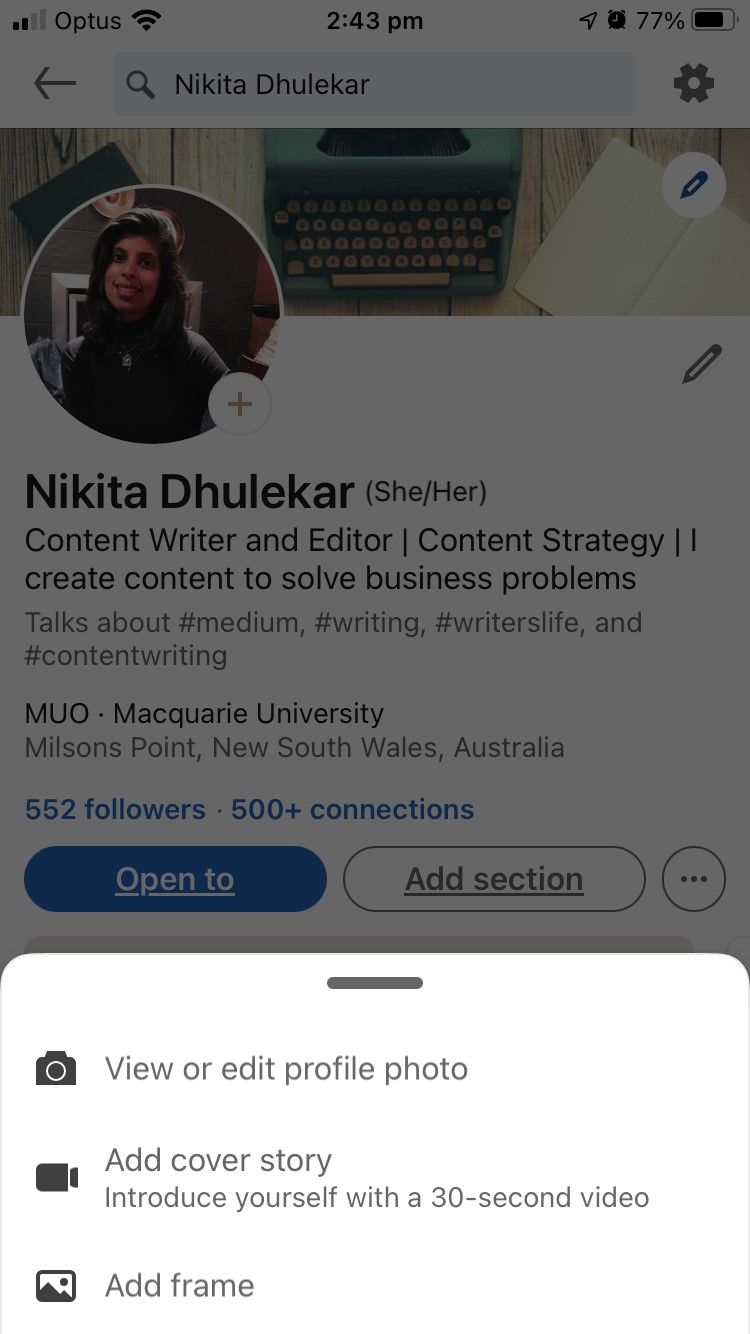Screen dimensions: 750x1334
Task: Click the picture icon beside Add frame
Action: tap(55, 1285)
